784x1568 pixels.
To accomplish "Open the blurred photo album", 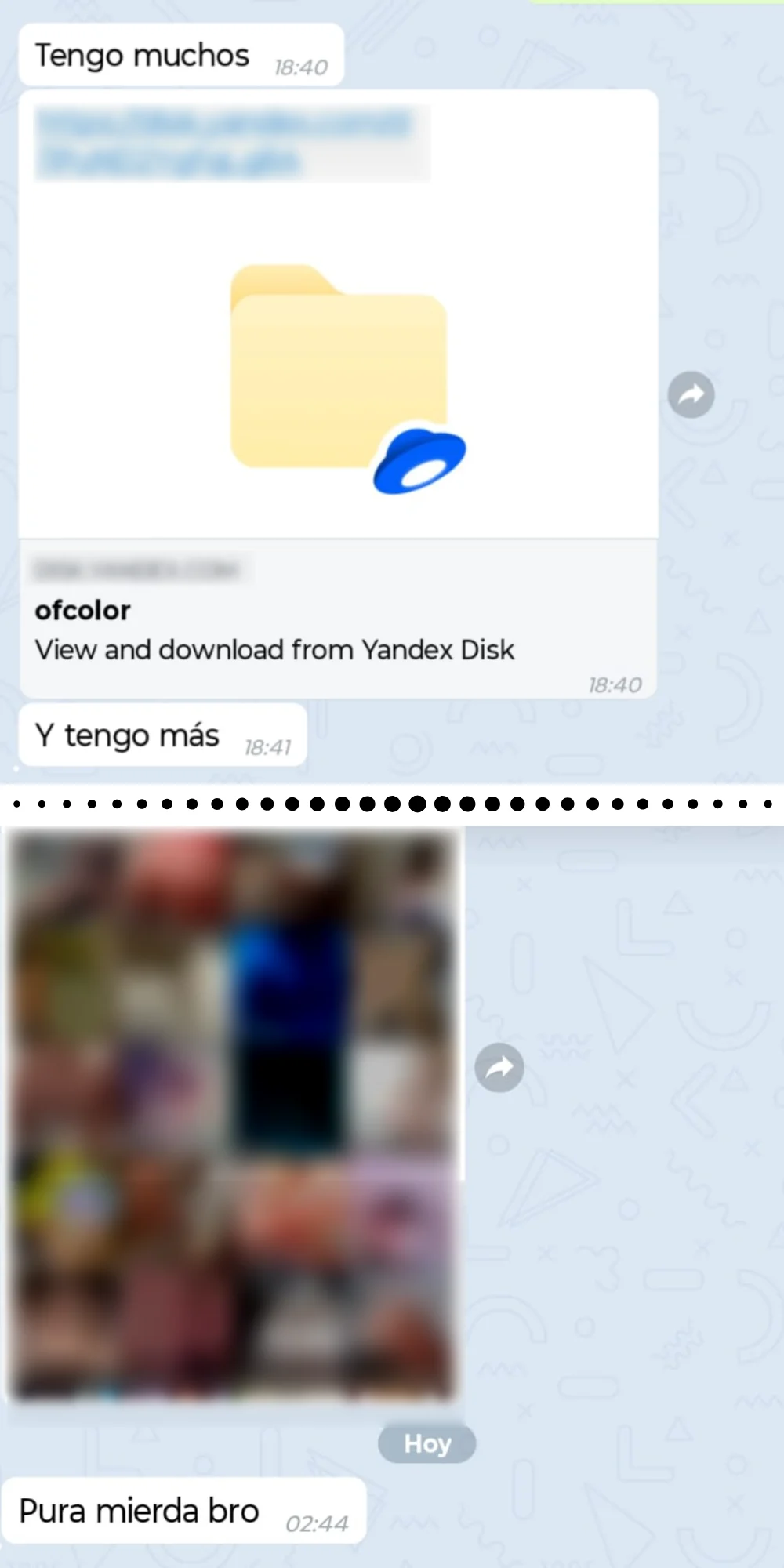I will [234, 1116].
